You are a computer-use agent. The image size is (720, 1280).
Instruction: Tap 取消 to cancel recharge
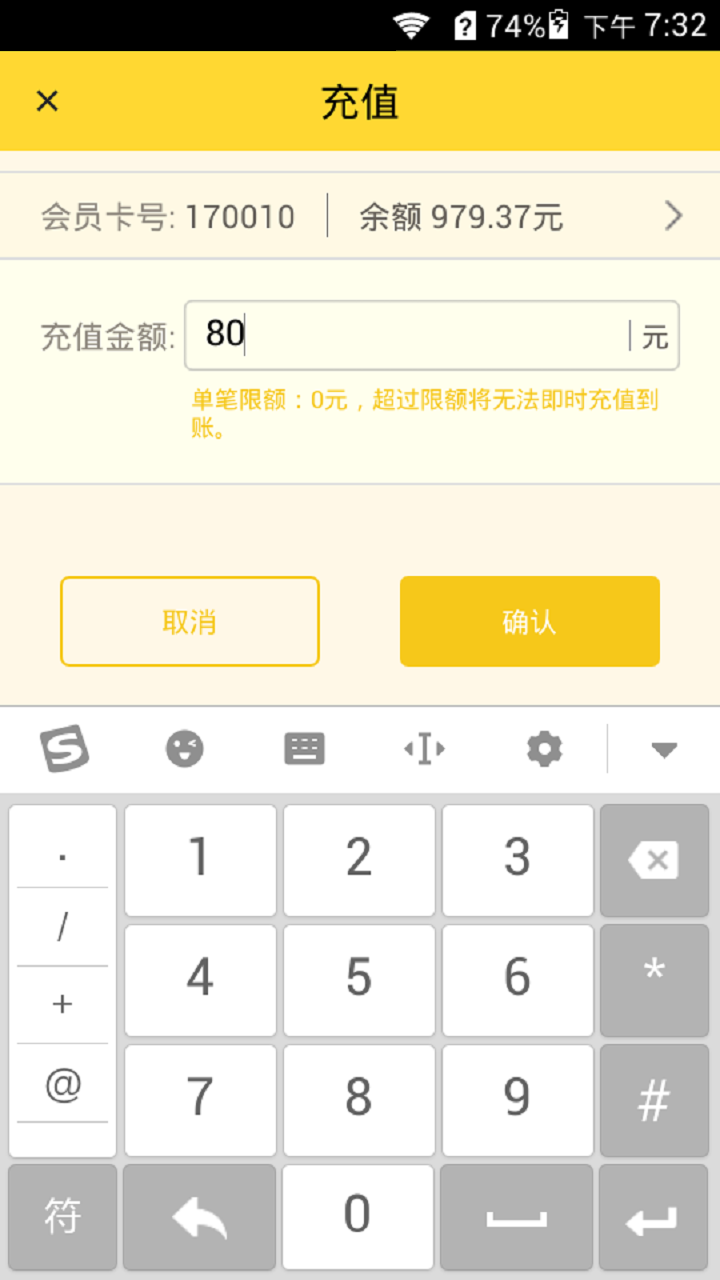[190, 621]
